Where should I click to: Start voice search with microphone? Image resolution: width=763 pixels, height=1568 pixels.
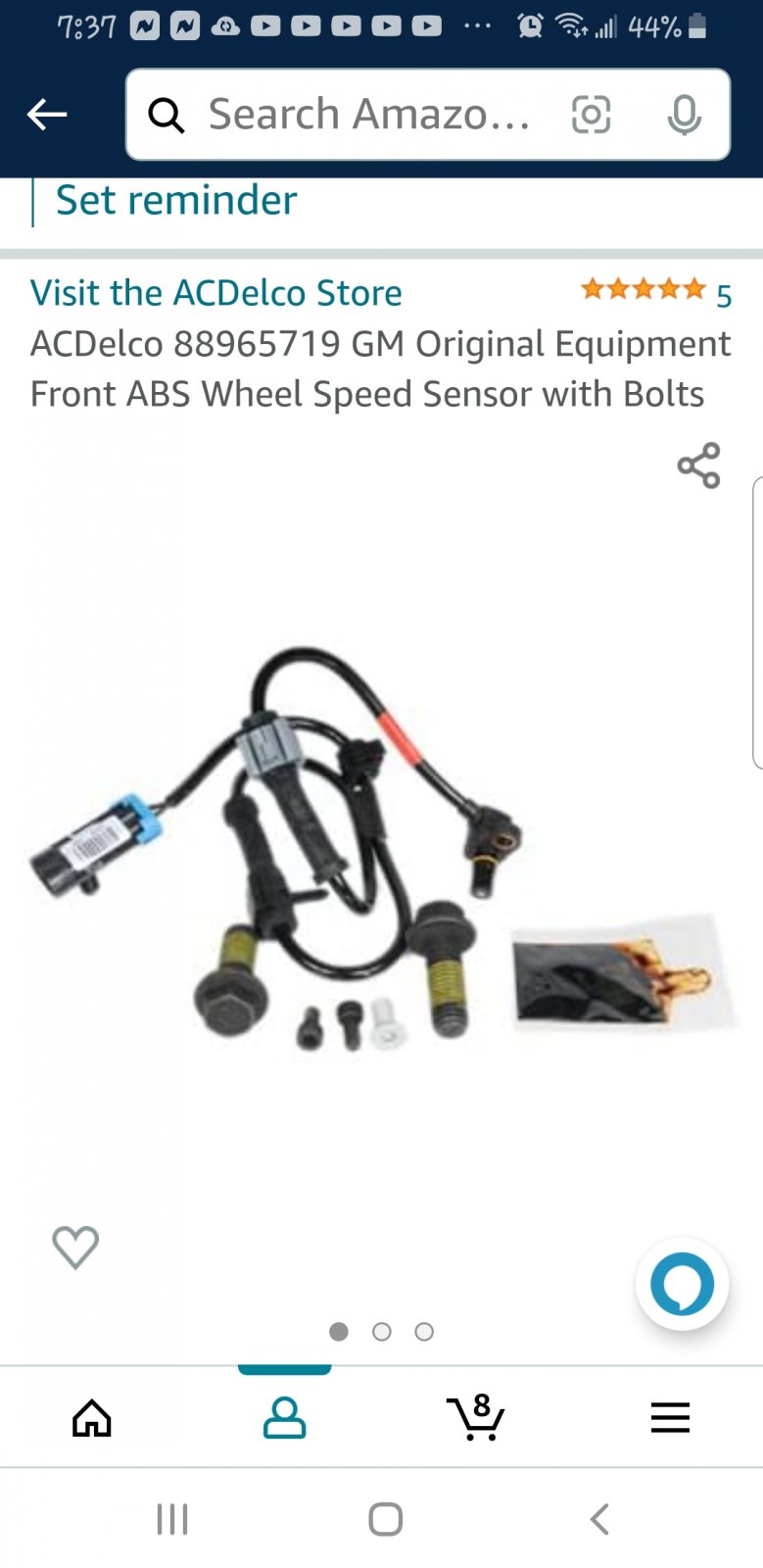pyautogui.click(x=684, y=115)
